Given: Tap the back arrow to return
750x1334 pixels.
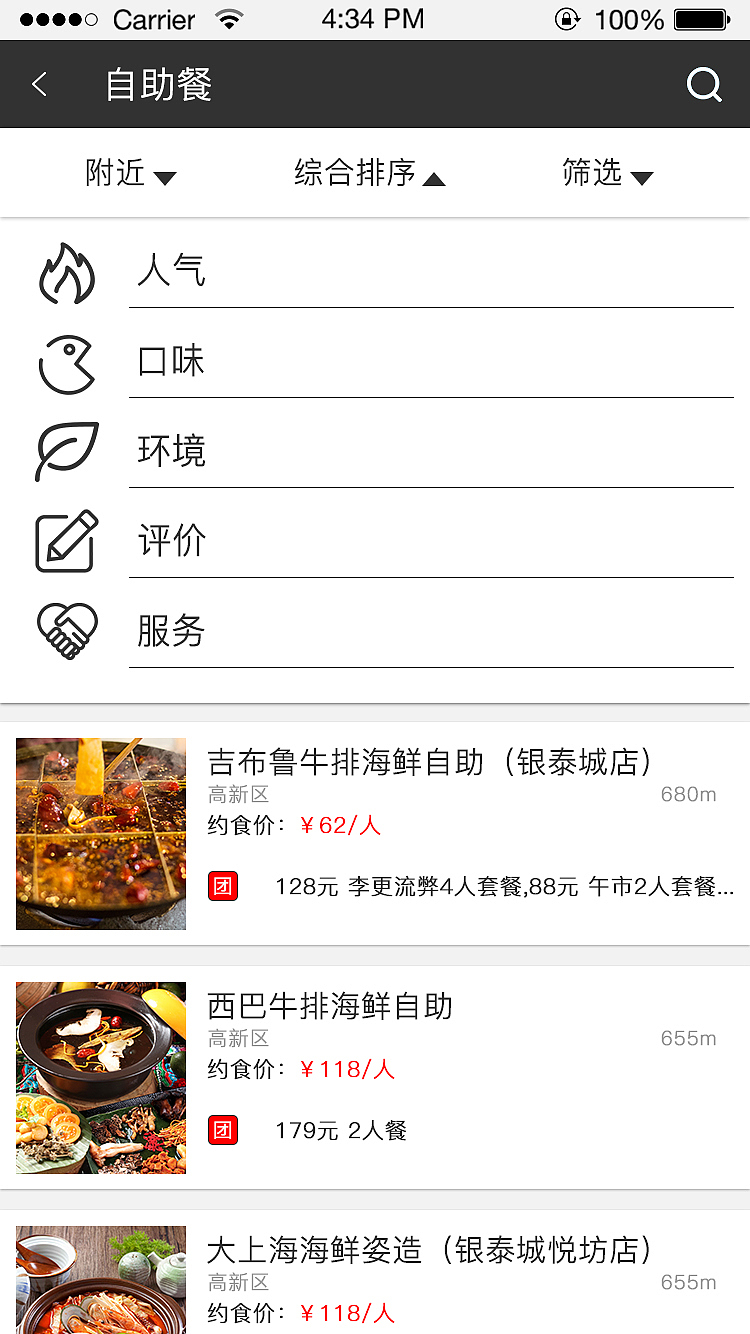Looking at the screenshot, I should click(x=38, y=84).
